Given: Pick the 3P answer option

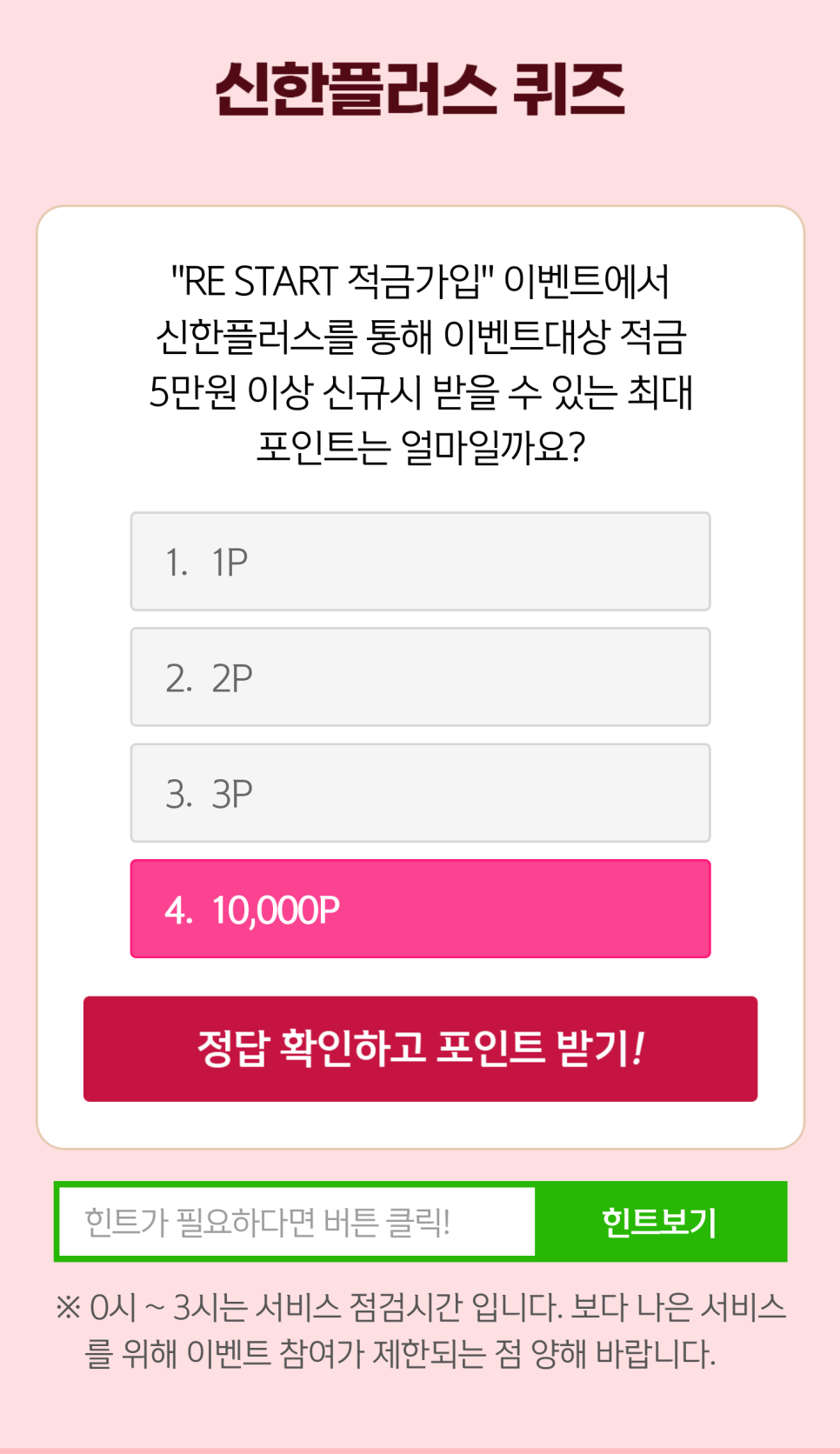Looking at the screenshot, I should (420, 793).
